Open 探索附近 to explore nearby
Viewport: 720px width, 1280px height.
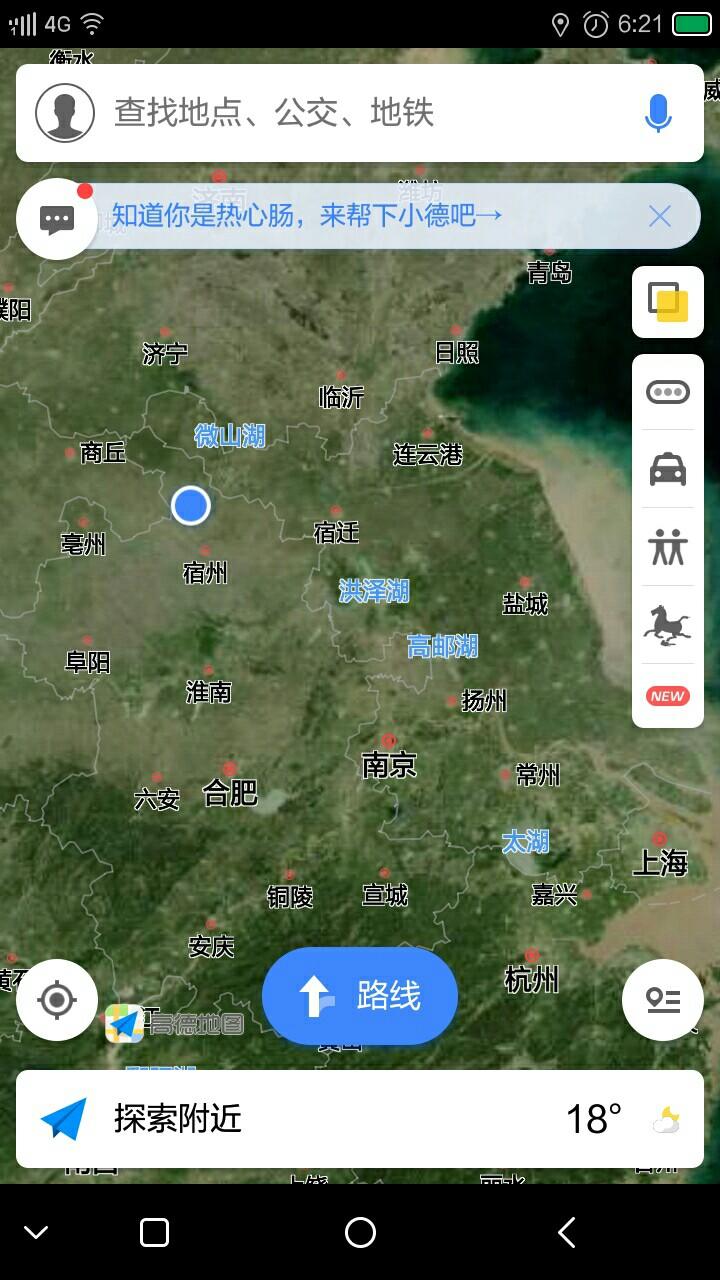coord(178,1118)
